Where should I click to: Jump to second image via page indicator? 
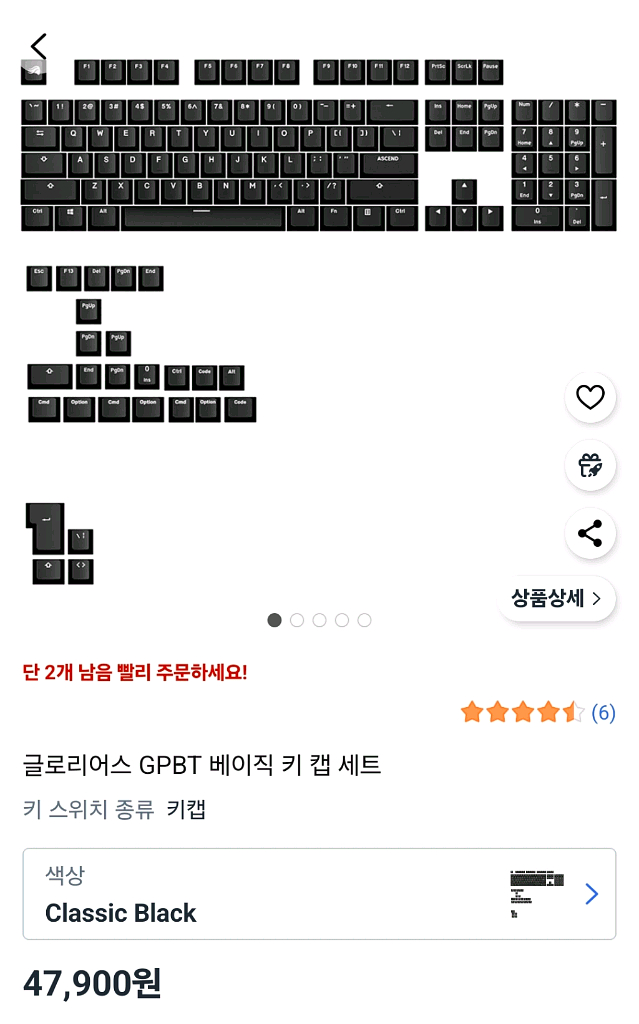click(x=297, y=620)
